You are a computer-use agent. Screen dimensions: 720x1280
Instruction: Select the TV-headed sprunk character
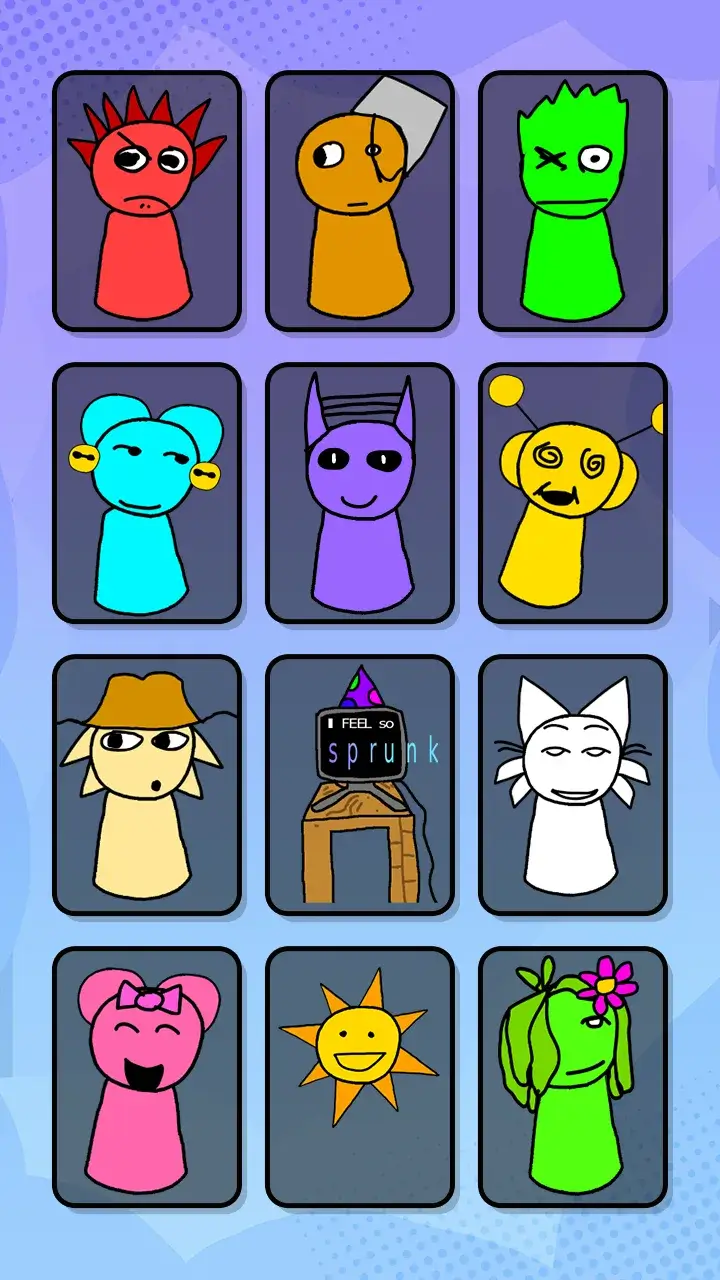click(x=360, y=783)
